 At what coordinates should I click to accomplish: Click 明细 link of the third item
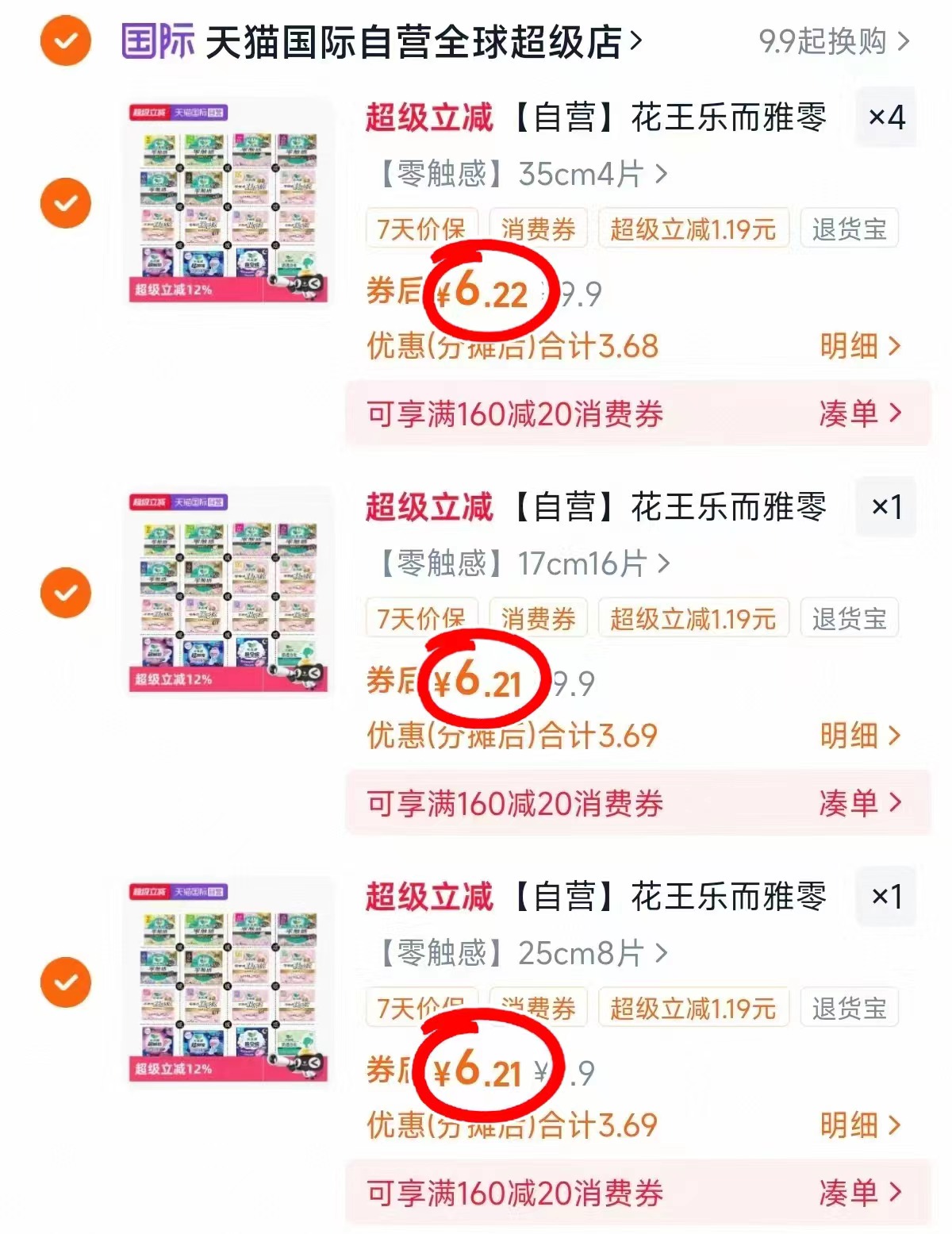[x=856, y=1123]
